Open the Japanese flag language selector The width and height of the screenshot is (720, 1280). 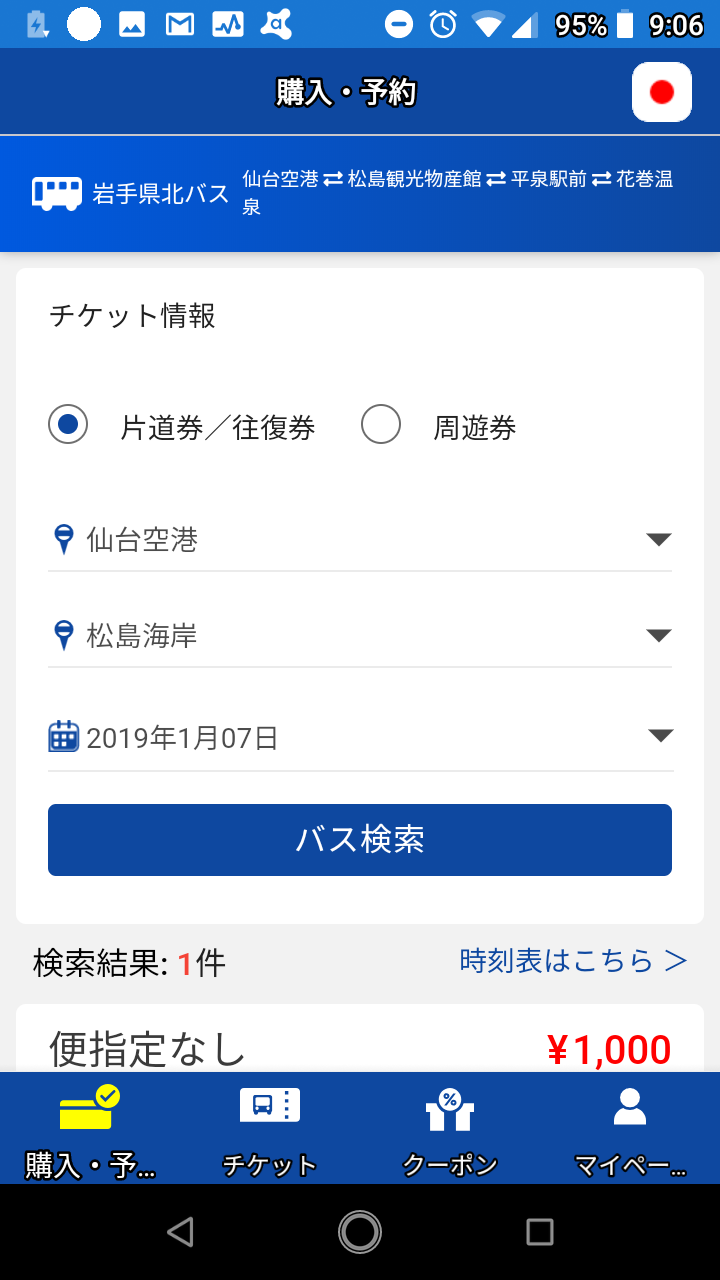661,92
